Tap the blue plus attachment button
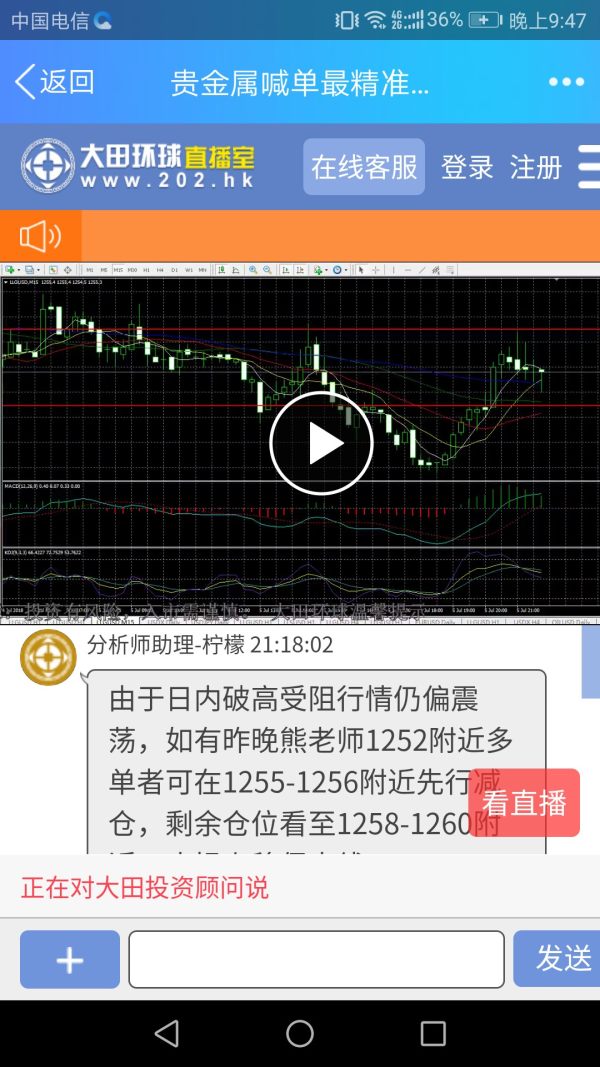This screenshot has height=1067, width=600. point(70,959)
